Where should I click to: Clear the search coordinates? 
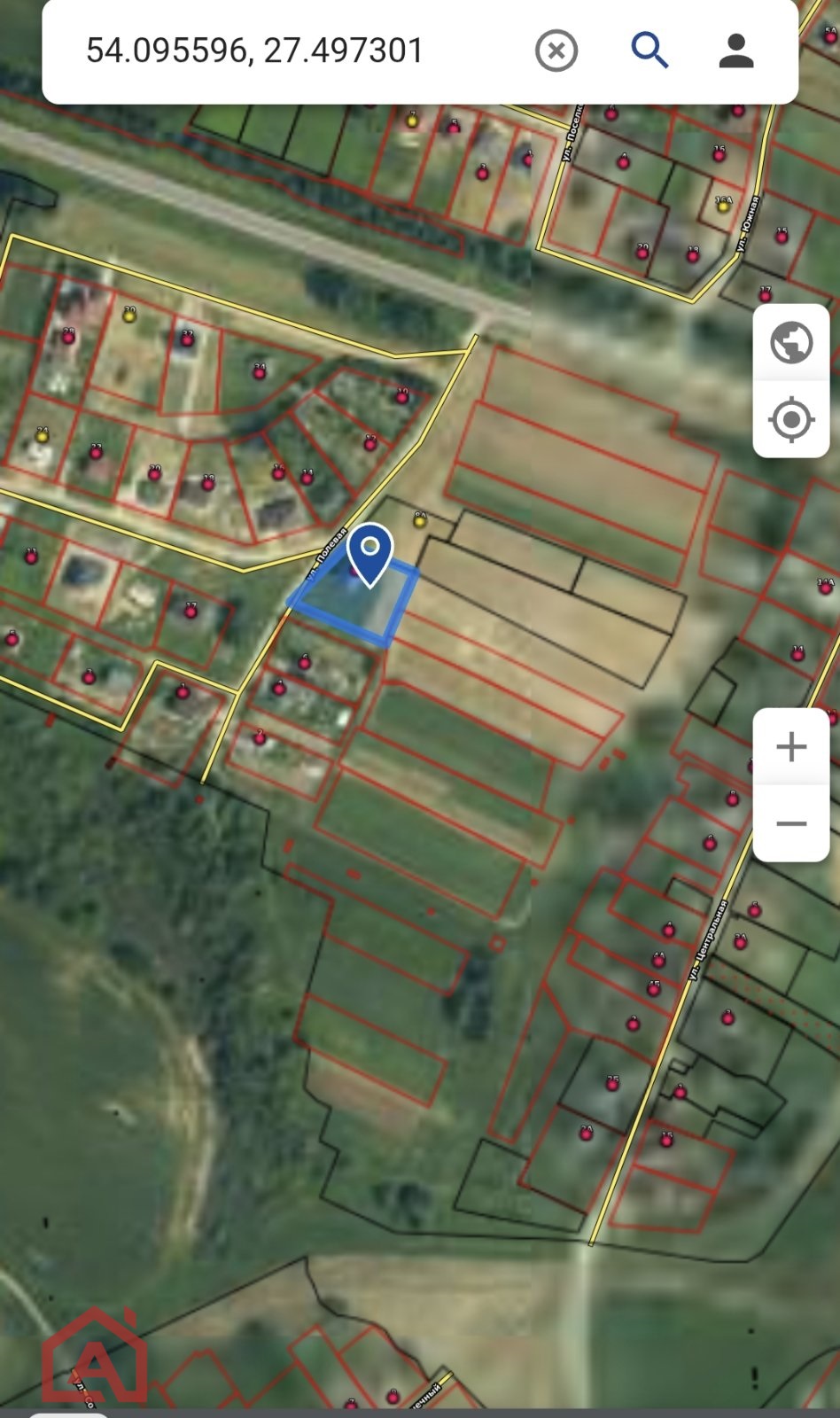556,51
